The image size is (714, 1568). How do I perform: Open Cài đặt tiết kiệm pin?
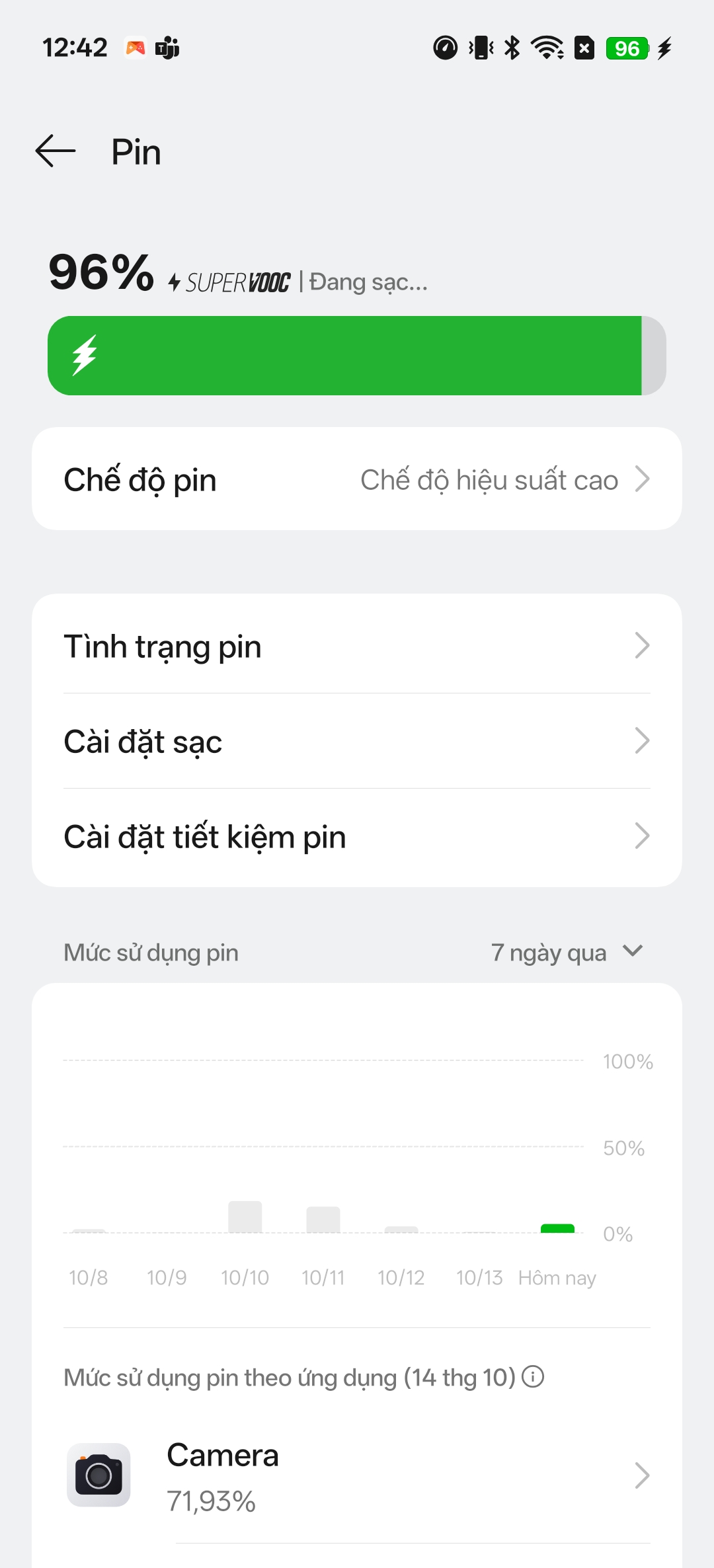pos(357,836)
